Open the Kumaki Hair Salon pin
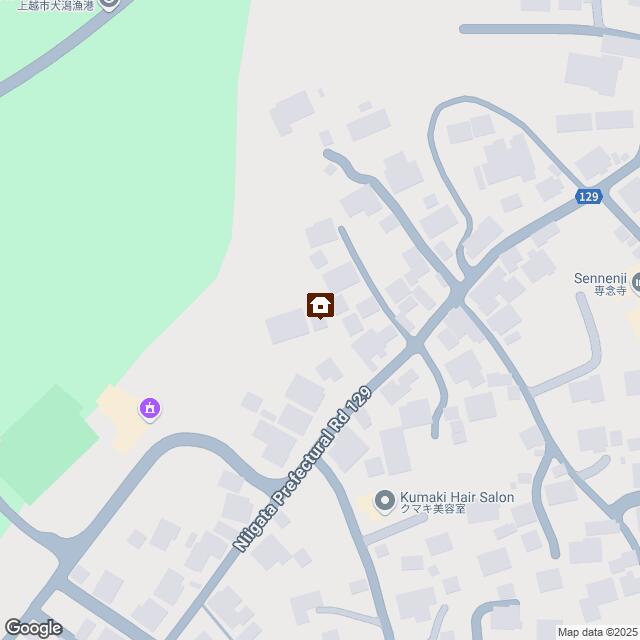This screenshot has height=640, width=640. [384, 500]
